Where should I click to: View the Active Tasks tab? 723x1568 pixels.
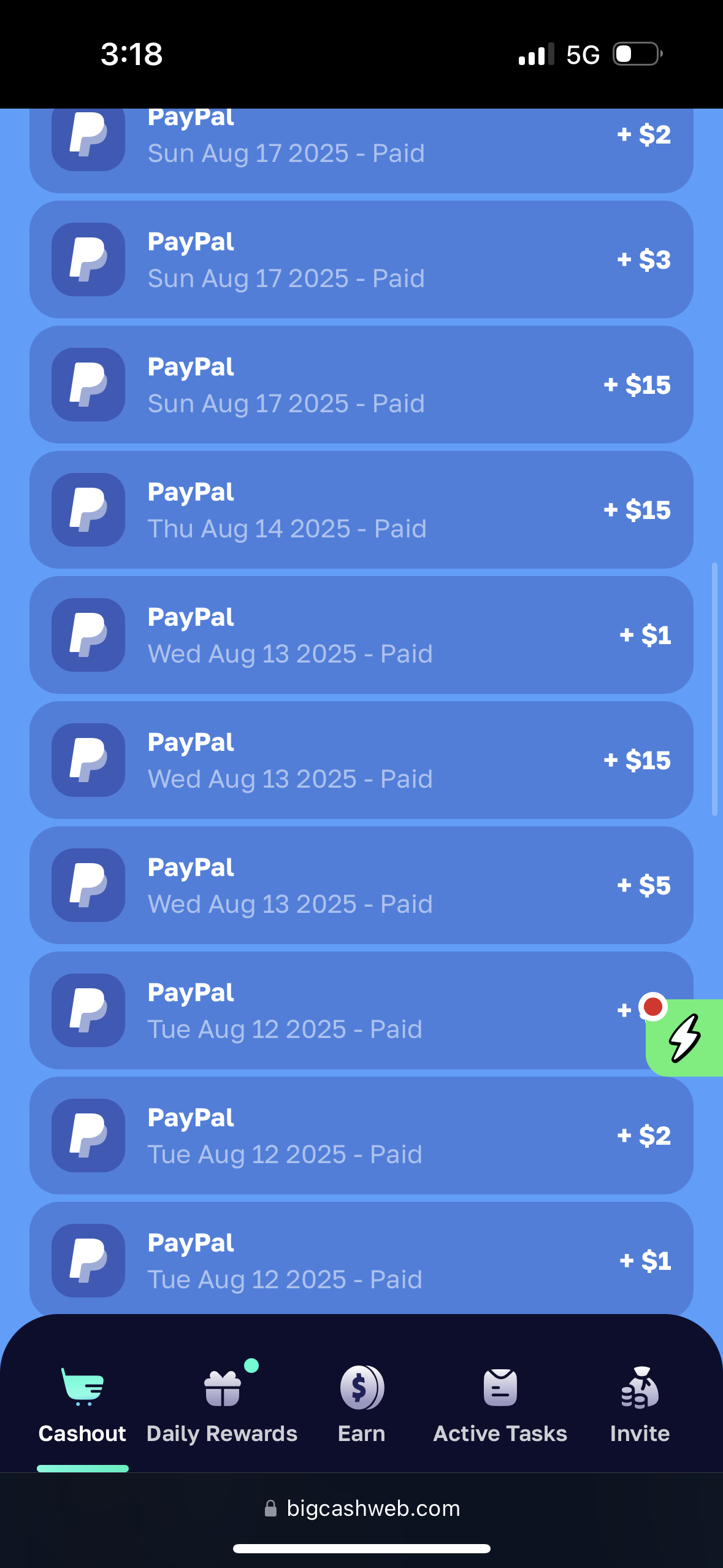[500, 1405]
